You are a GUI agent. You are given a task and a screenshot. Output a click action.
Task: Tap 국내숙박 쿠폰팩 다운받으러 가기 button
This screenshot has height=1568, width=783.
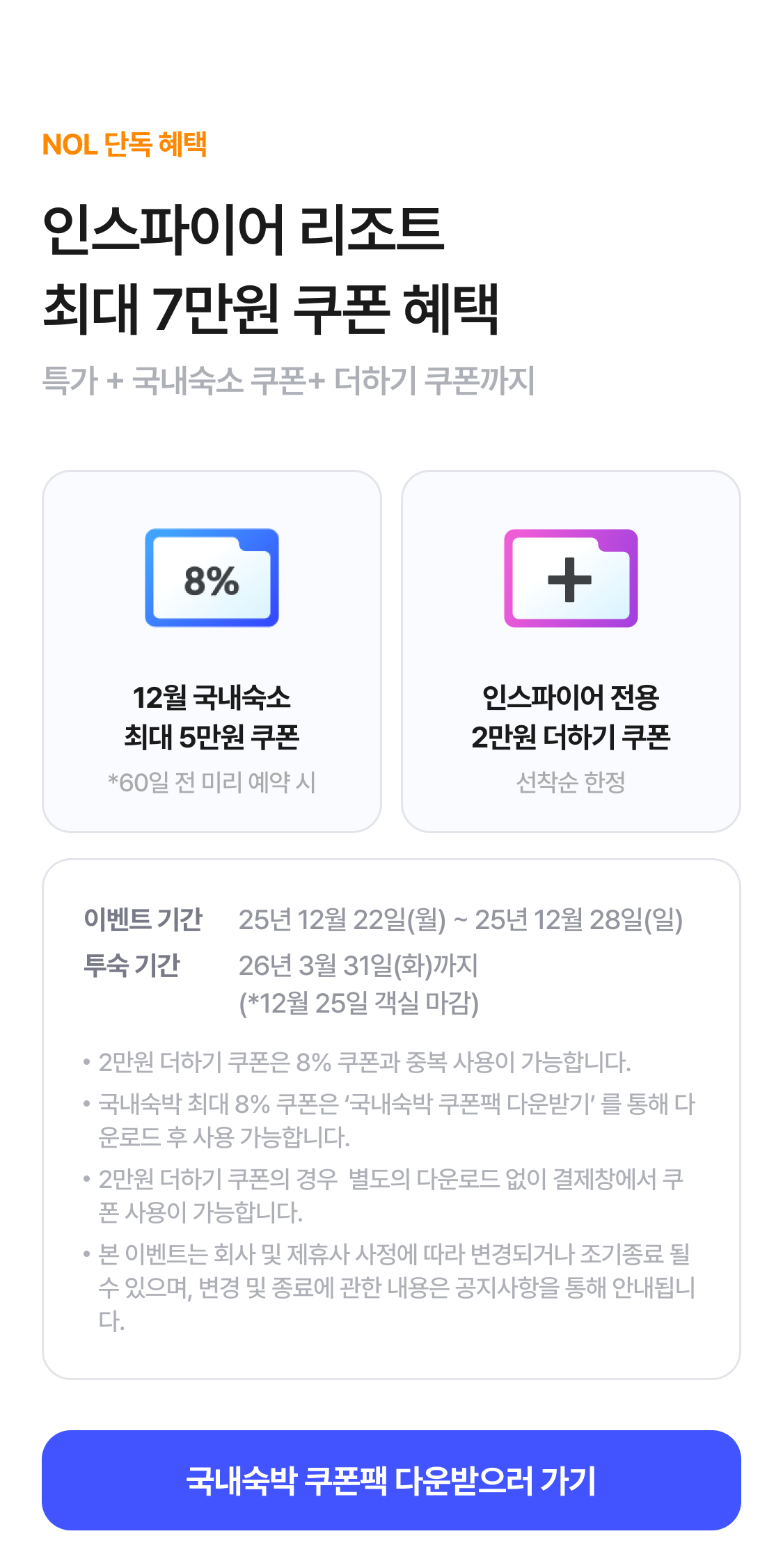[391, 1480]
